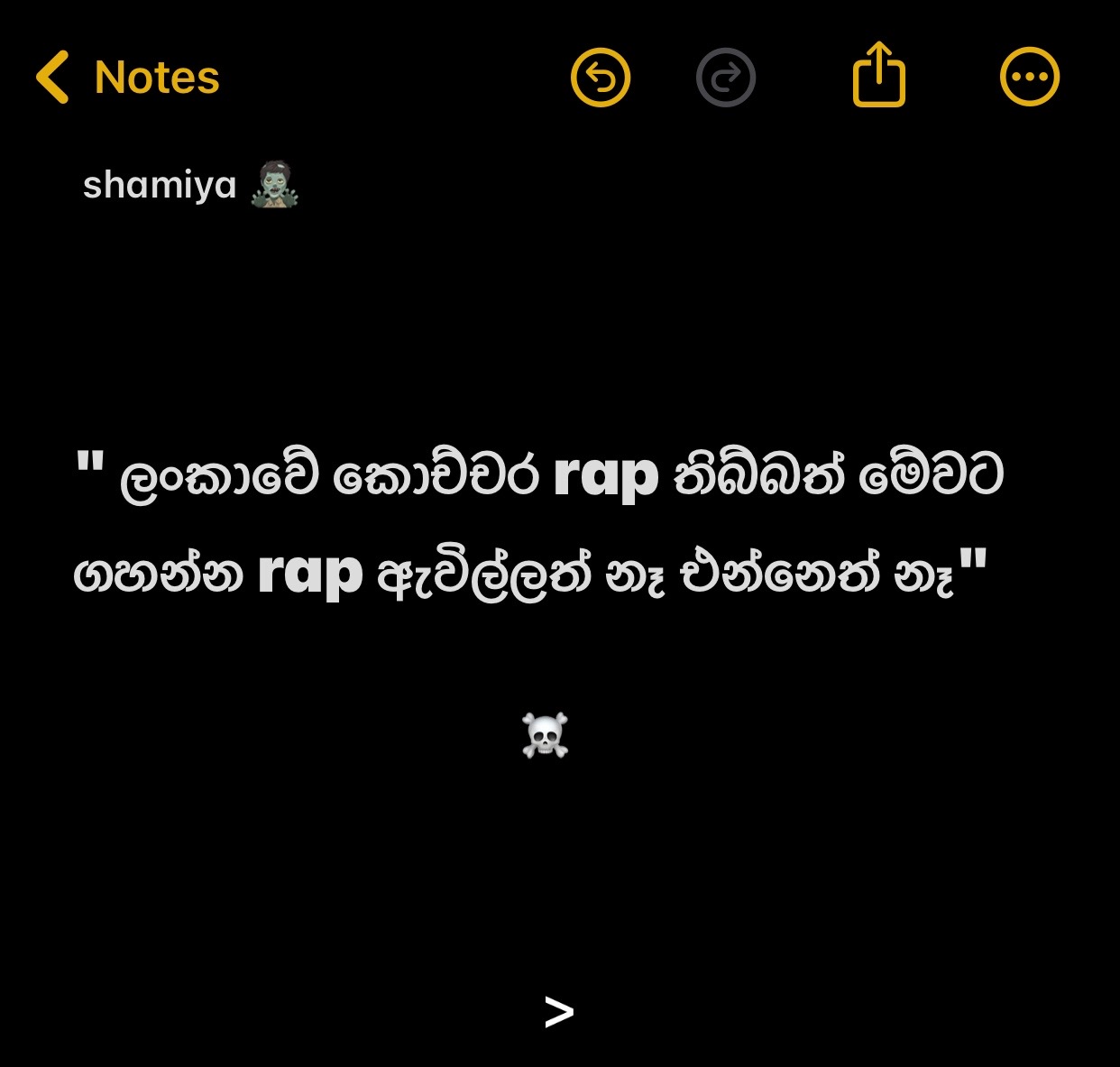The image size is (1120, 1067).
Task: Tap the greyed-out redo arrow
Action: point(726,77)
